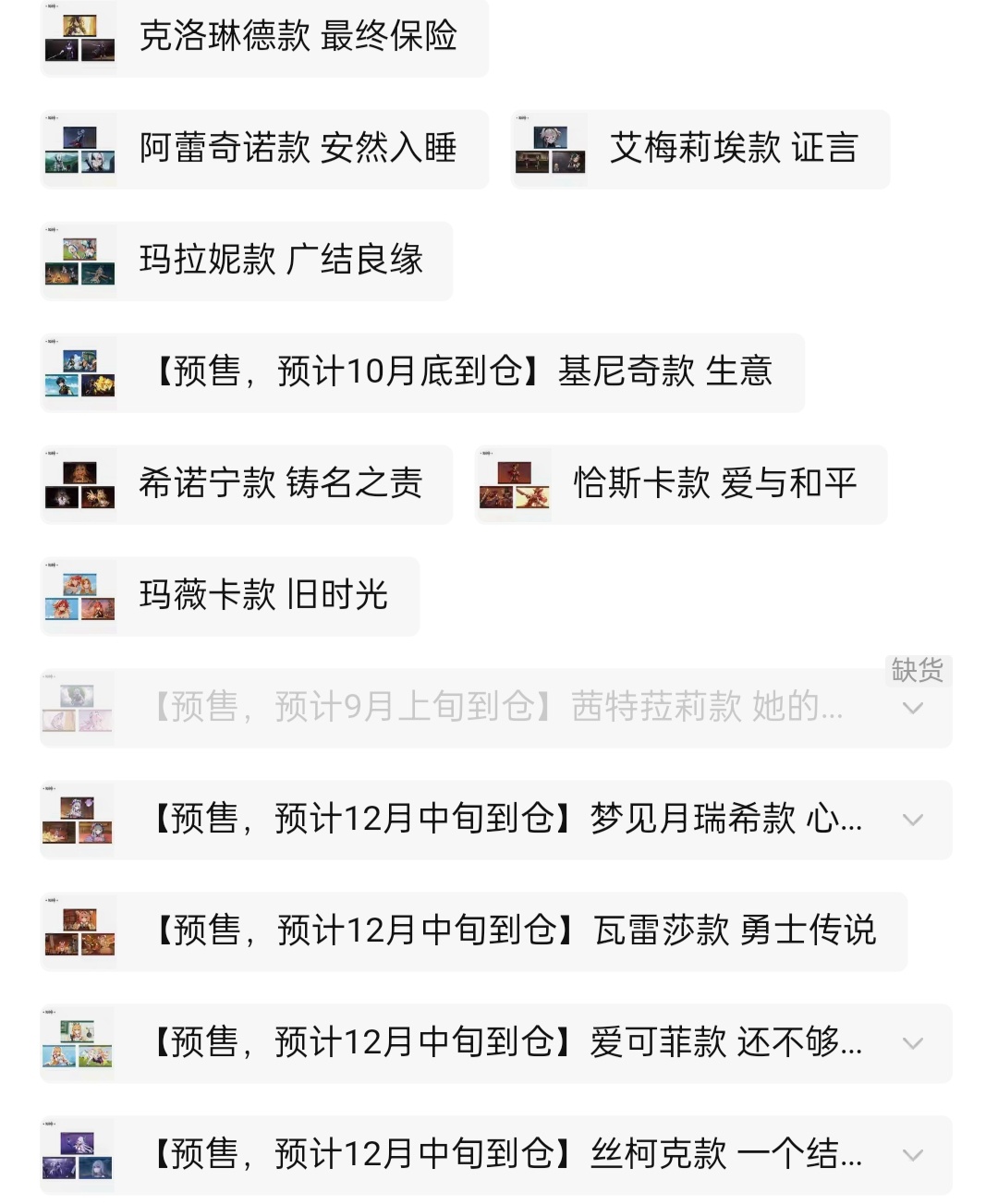This screenshot has width=998, height=1204.
Task: Expand the full 丝柯克款 option name
Action: pos(913,1155)
